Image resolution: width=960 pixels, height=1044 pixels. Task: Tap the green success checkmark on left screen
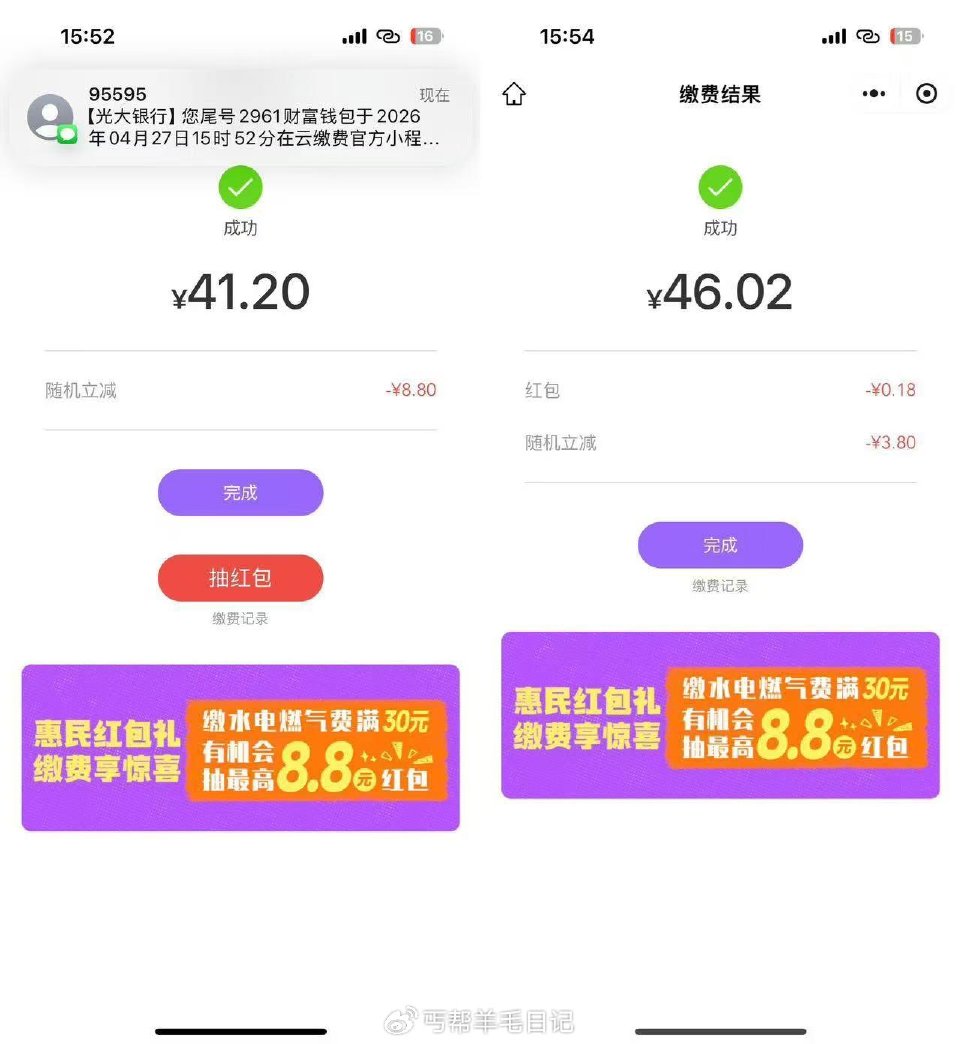240,188
